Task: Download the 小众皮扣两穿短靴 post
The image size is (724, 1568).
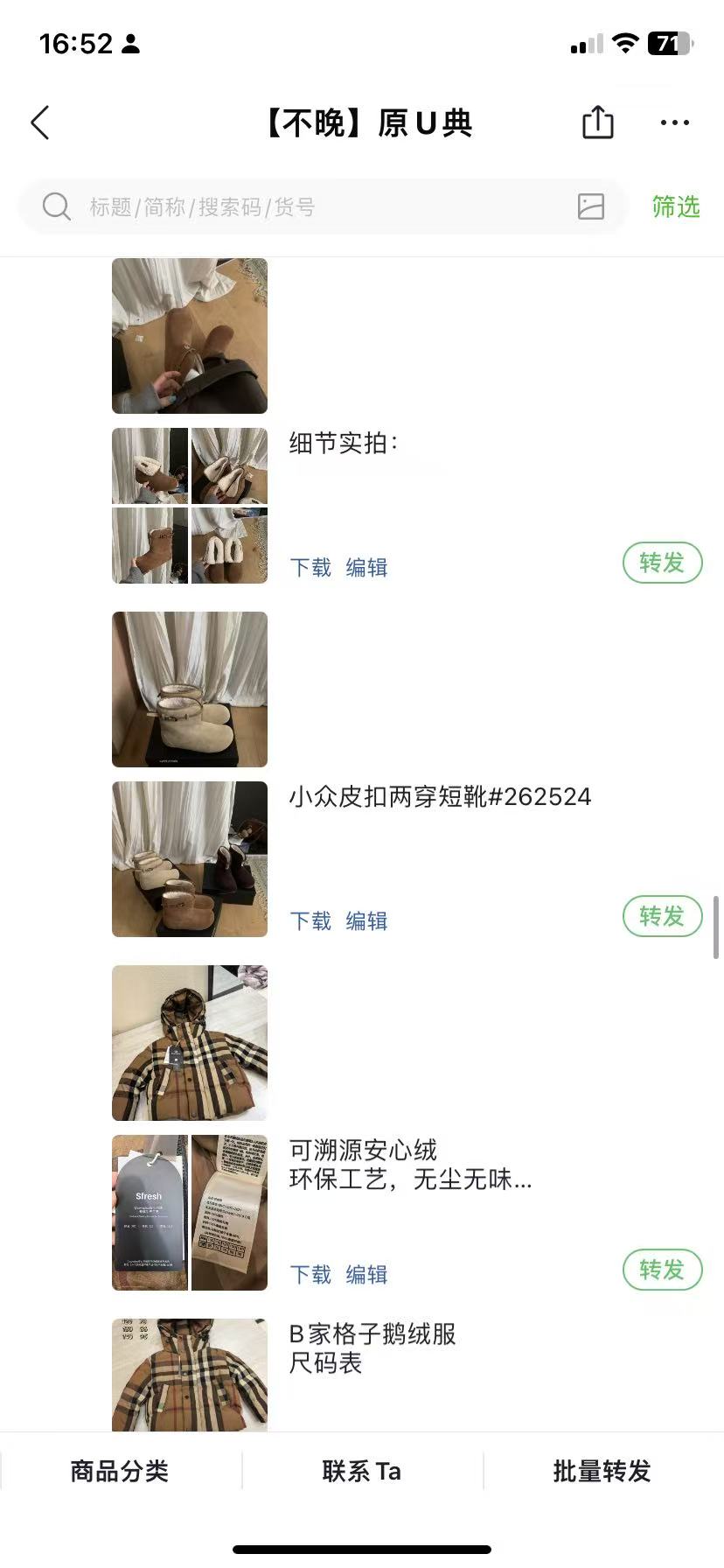Action: [x=310, y=921]
